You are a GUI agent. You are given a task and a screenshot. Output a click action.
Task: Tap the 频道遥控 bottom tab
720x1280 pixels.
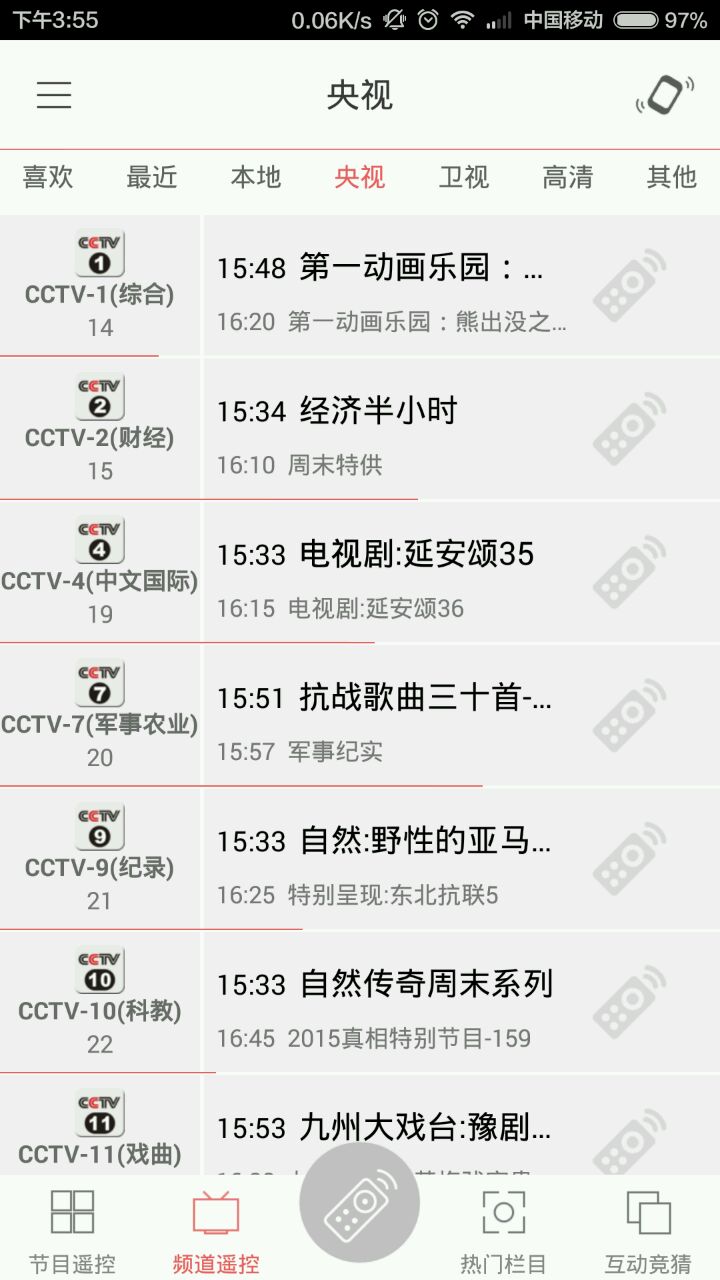[x=216, y=1231]
